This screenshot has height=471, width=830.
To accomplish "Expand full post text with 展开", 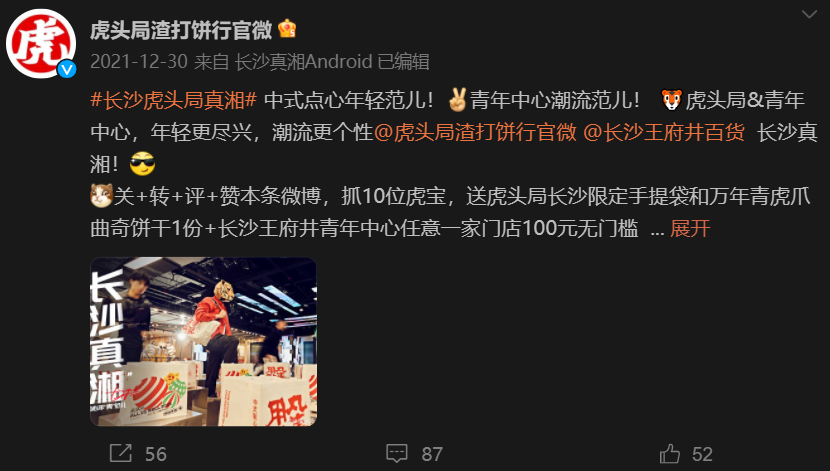I will (x=690, y=228).
